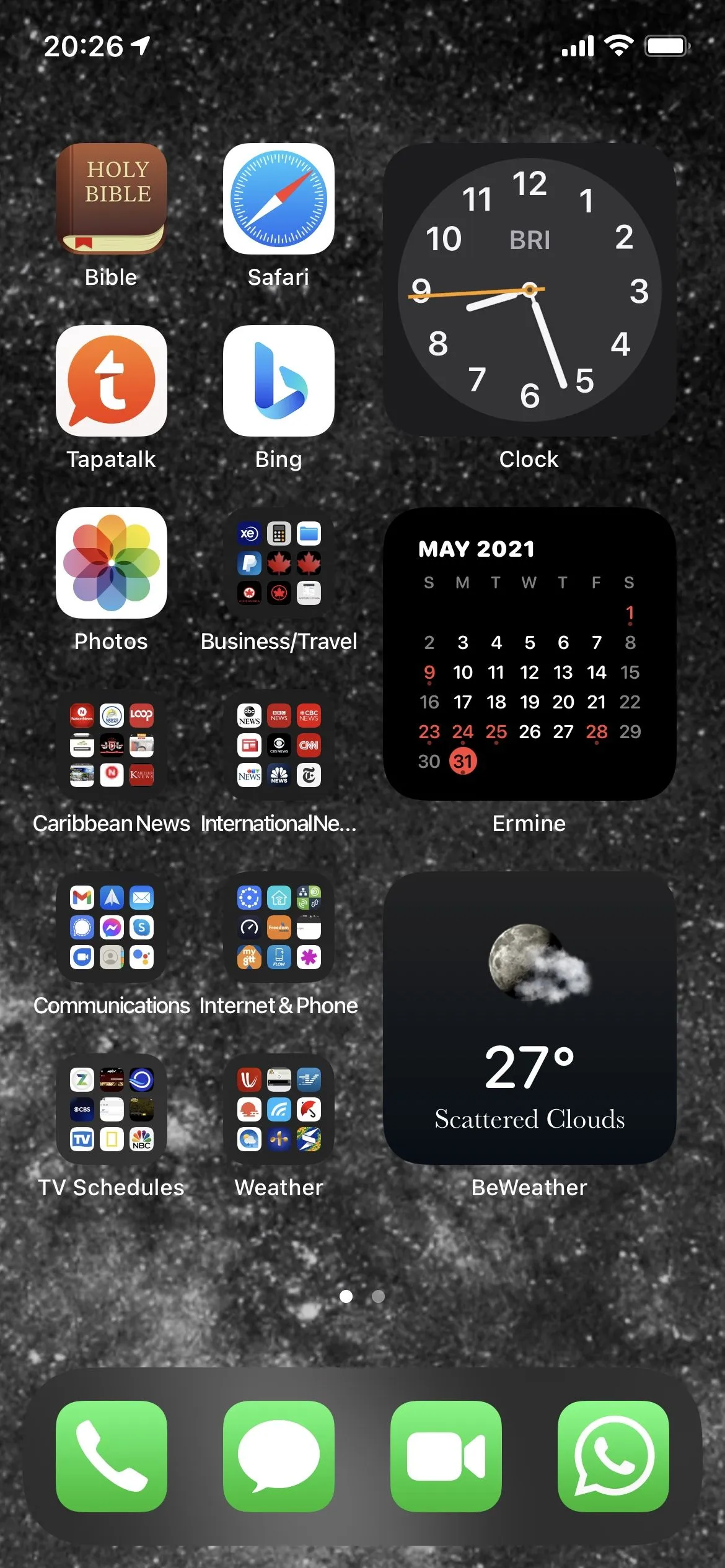This screenshot has height=1568, width=725.
Task: Open the Internet & Phone folder
Action: tap(279, 927)
